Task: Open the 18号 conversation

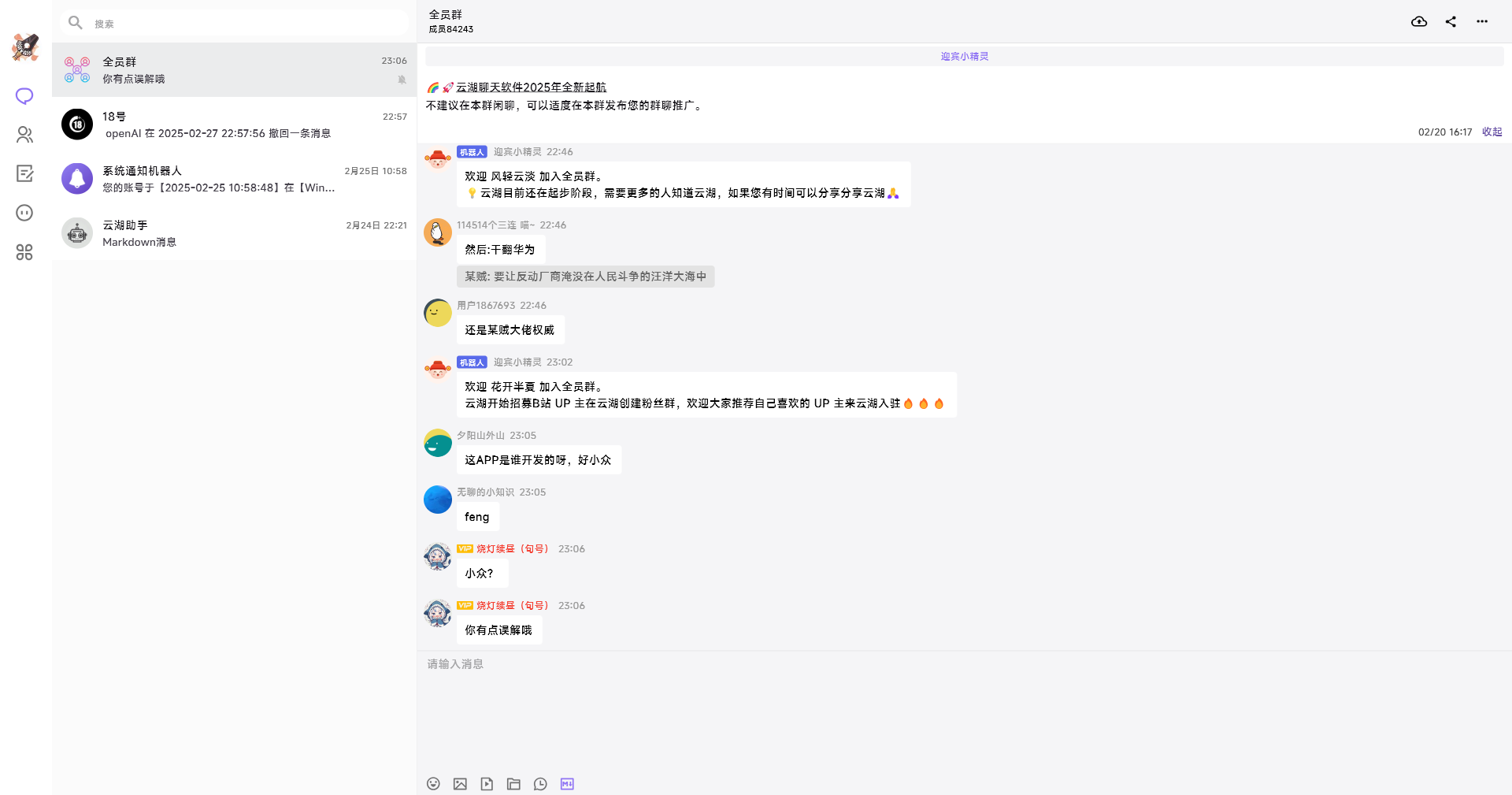Action: (x=234, y=124)
